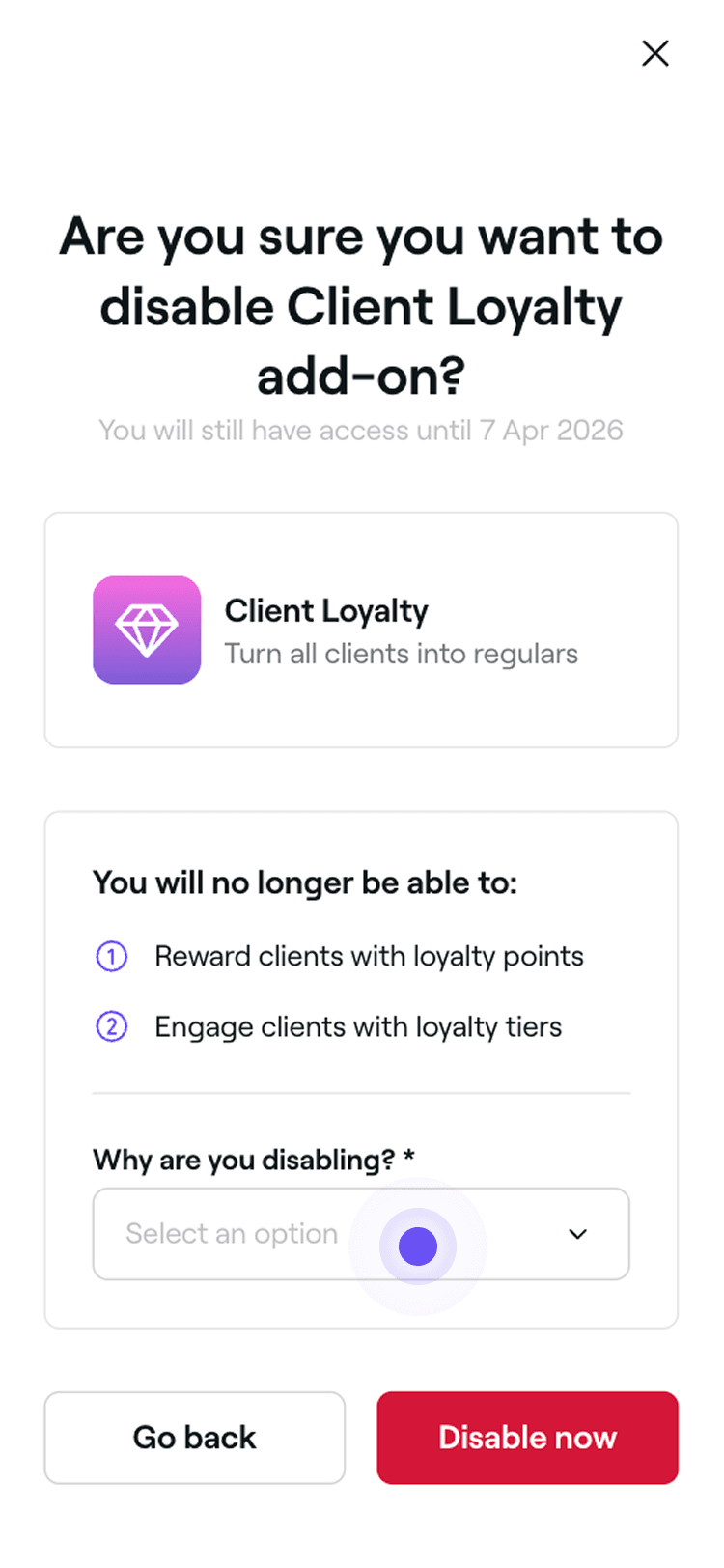Click inside the reason selection field
724x1568 pixels.
coord(232,1234)
